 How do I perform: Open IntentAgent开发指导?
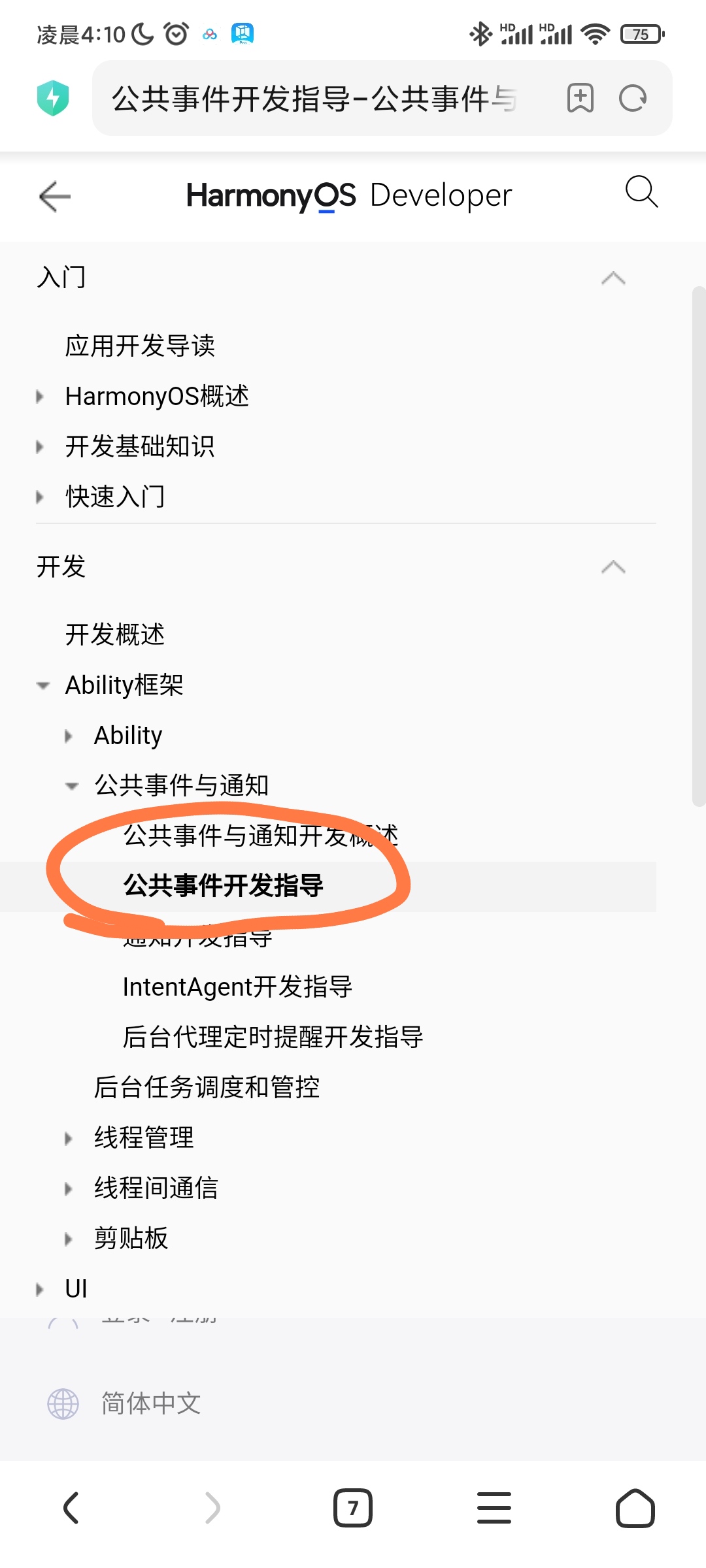tap(237, 987)
